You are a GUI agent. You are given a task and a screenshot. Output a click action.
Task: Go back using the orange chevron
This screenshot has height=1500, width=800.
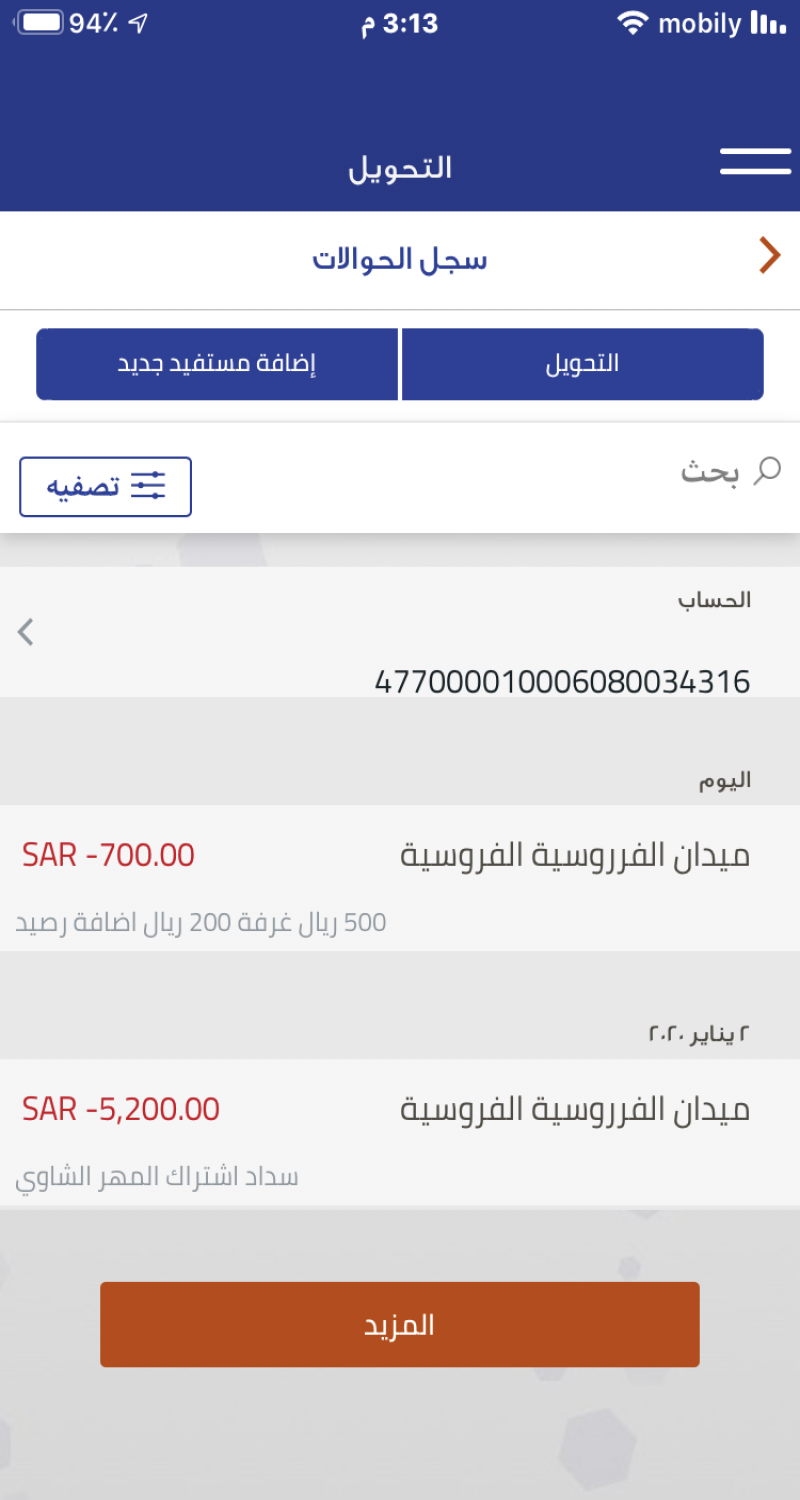tap(769, 256)
